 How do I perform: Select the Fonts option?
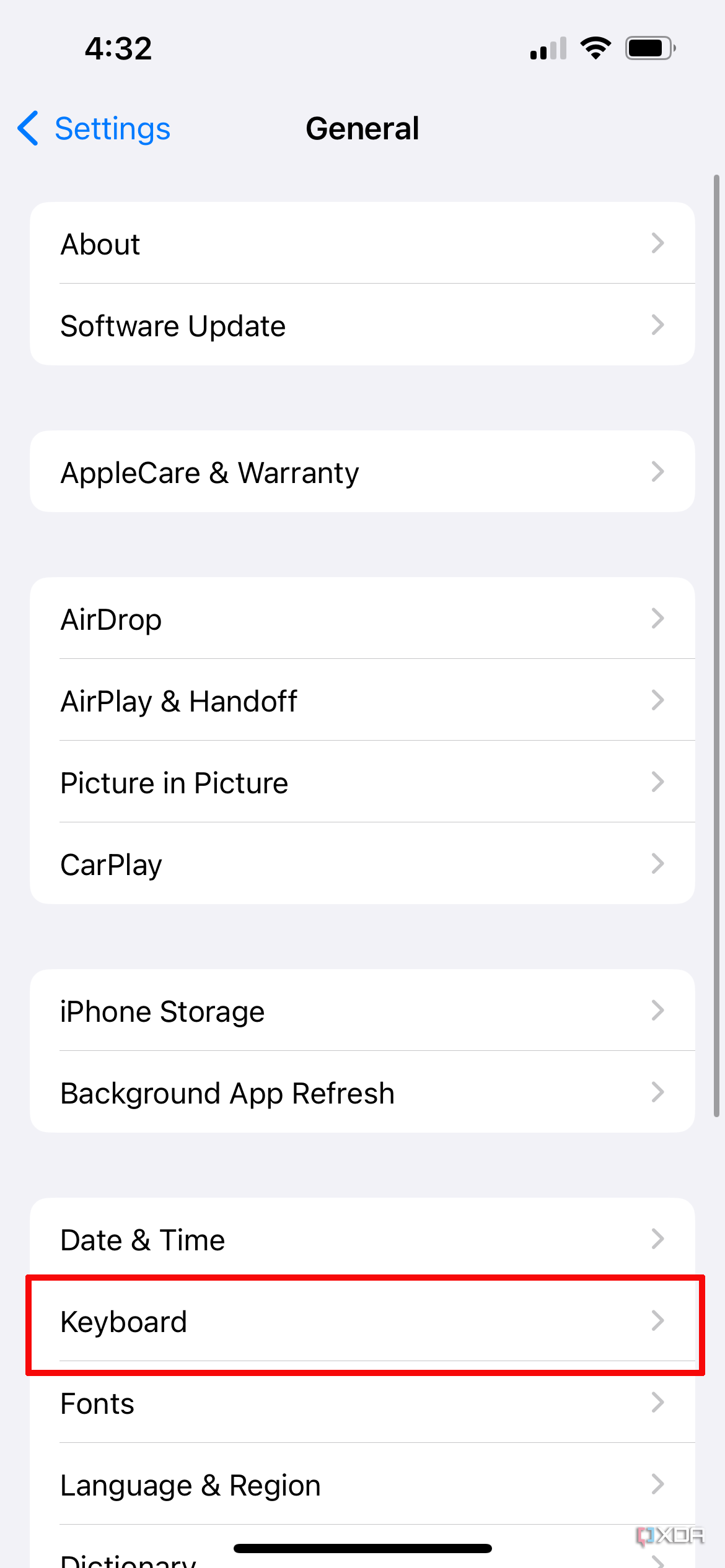[x=362, y=1403]
